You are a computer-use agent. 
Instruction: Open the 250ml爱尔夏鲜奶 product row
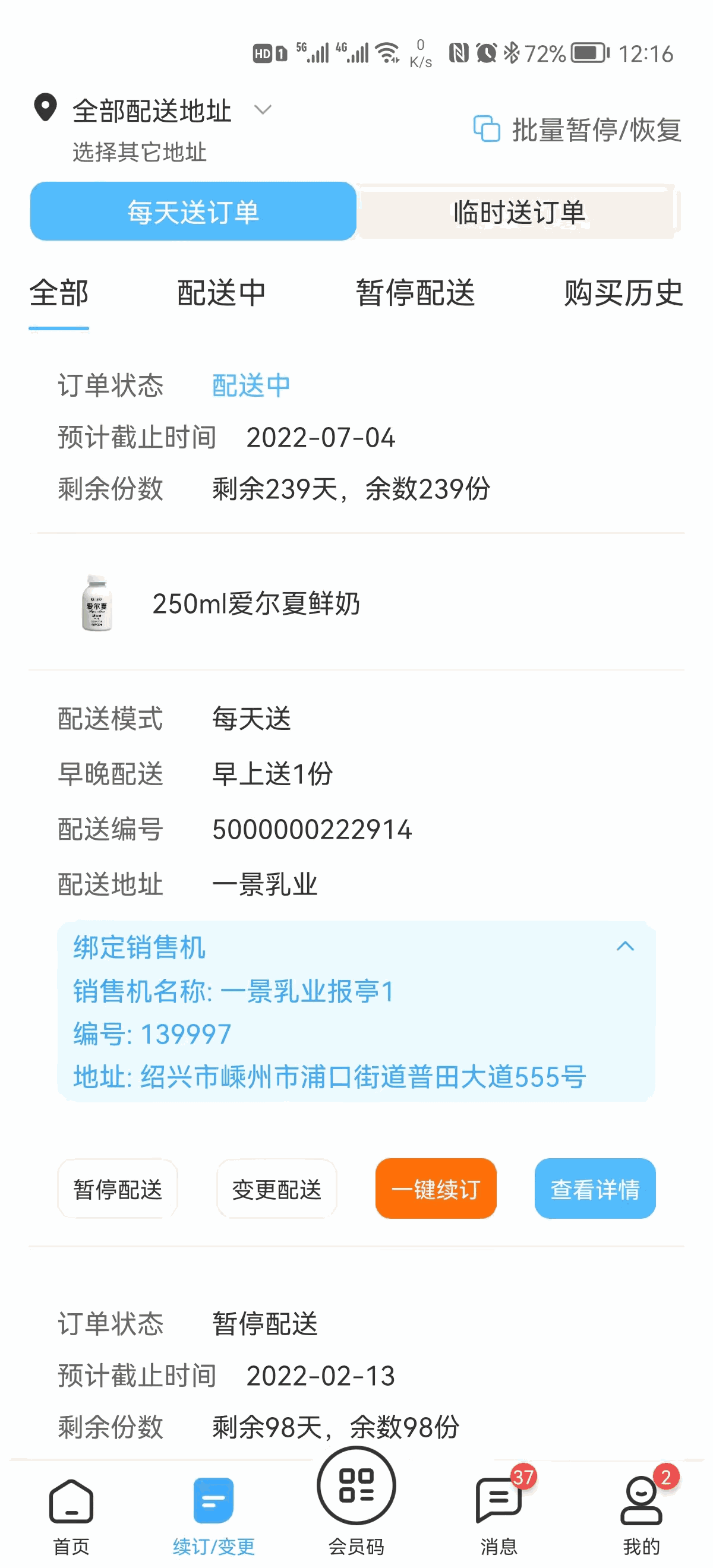coord(255,603)
